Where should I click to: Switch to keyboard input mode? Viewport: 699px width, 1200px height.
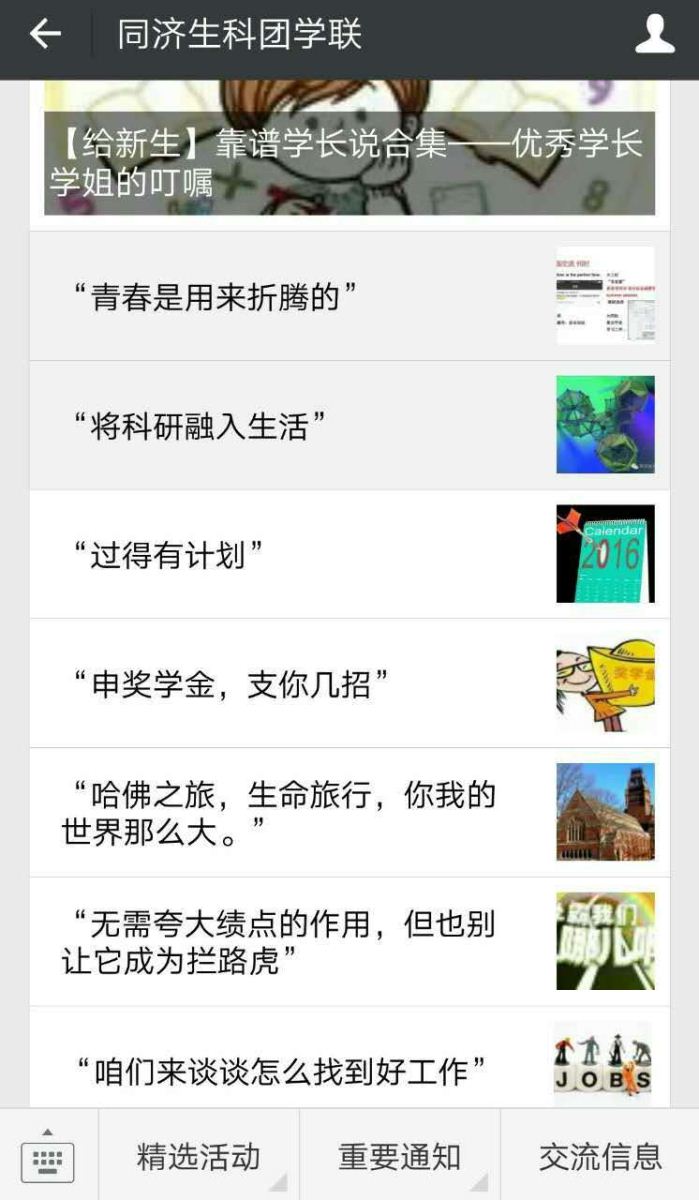click(x=48, y=1157)
